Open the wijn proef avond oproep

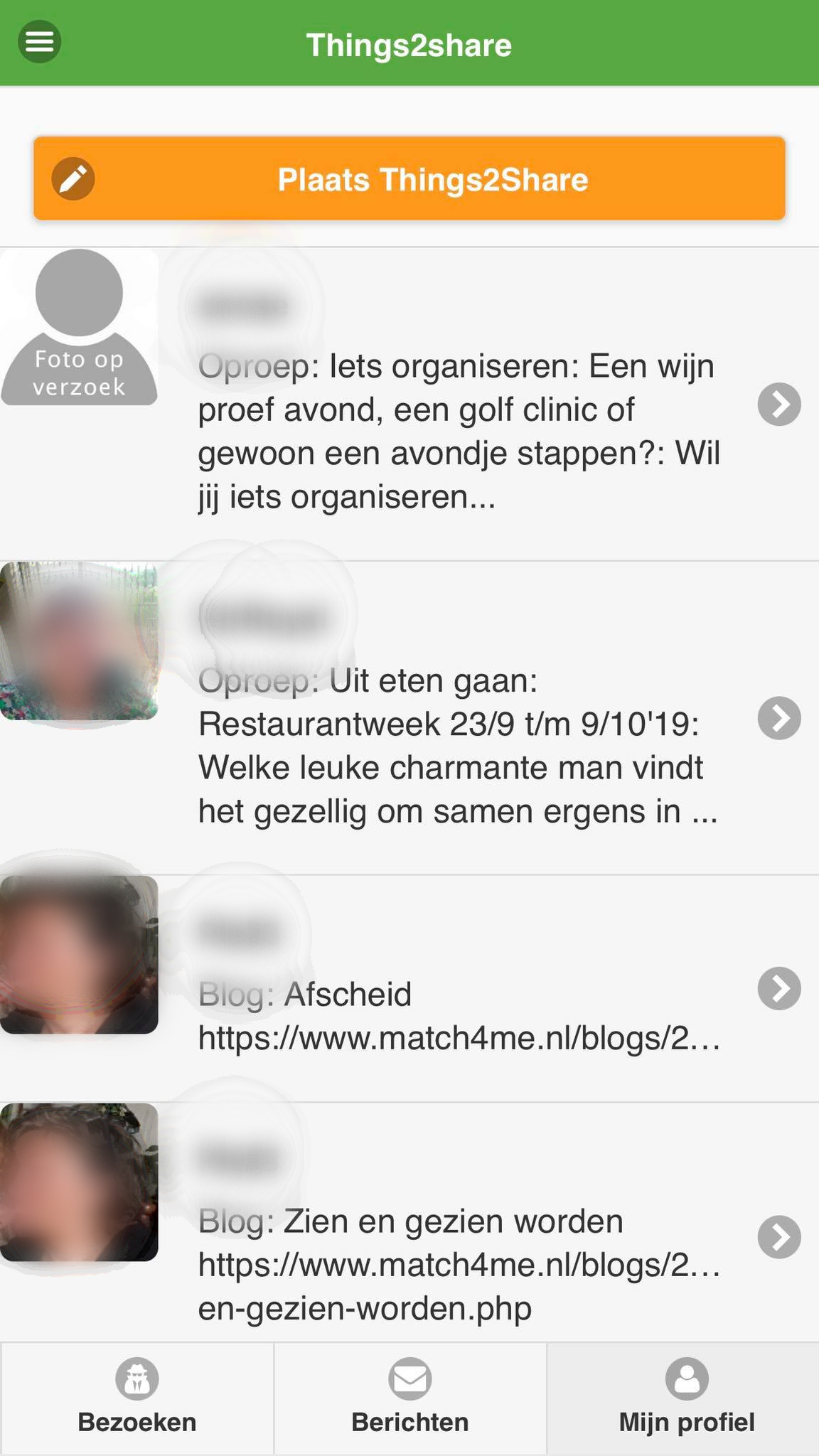pos(409,404)
